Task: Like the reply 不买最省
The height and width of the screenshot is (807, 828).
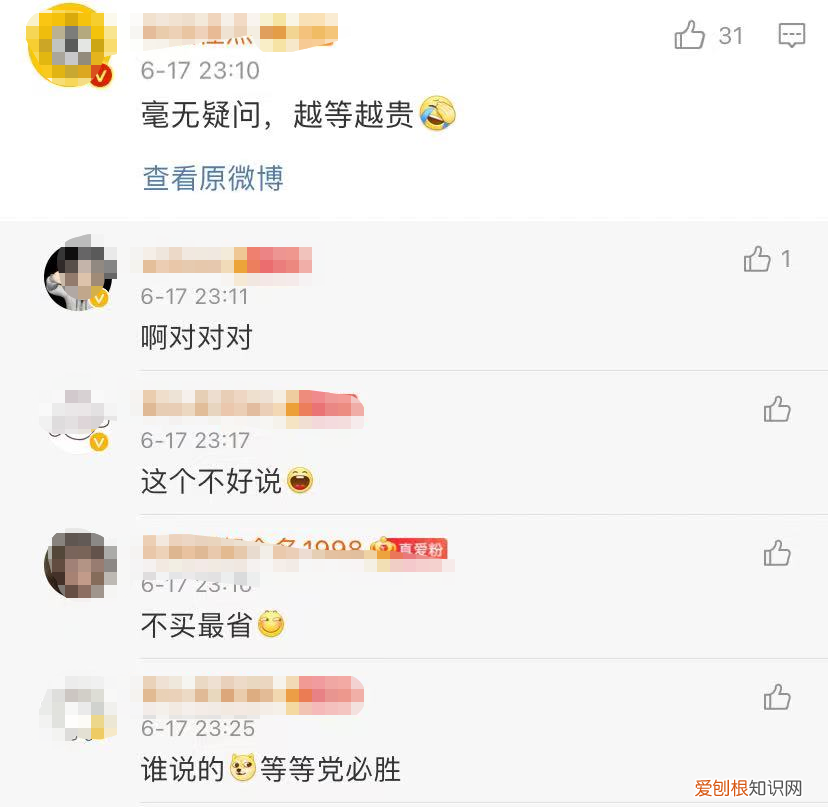Action: click(777, 554)
